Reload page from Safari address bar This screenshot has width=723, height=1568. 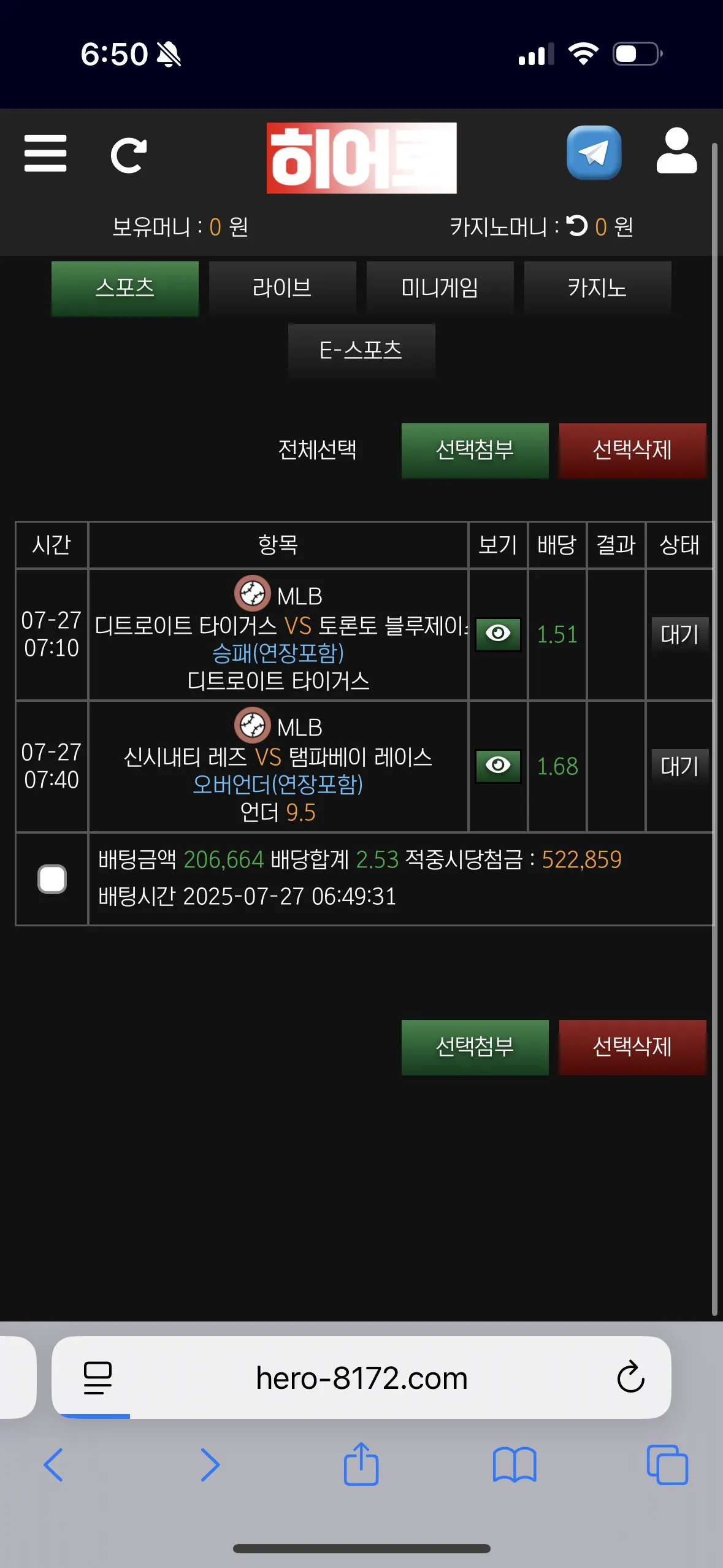click(x=630, y=1377)
